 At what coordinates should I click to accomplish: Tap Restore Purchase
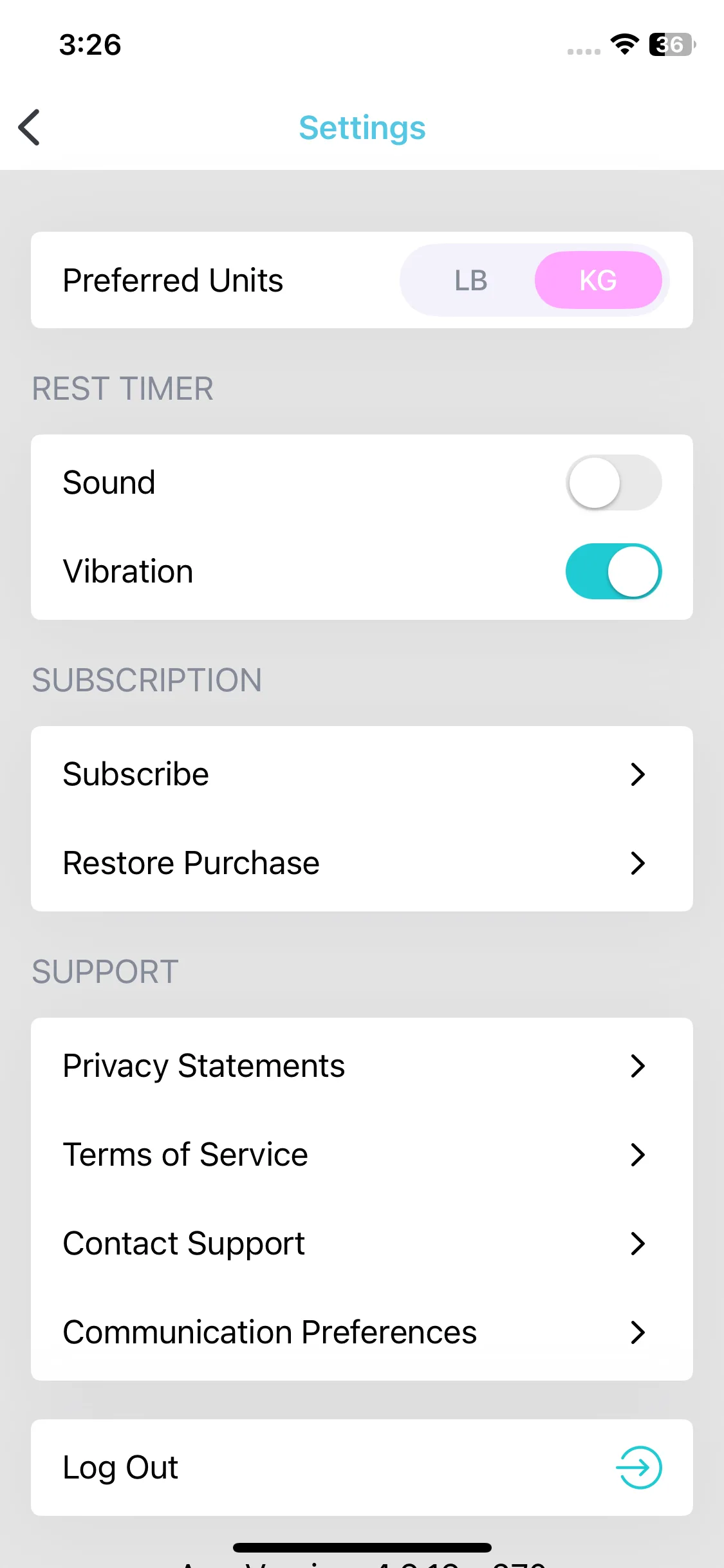click(362, 863)
